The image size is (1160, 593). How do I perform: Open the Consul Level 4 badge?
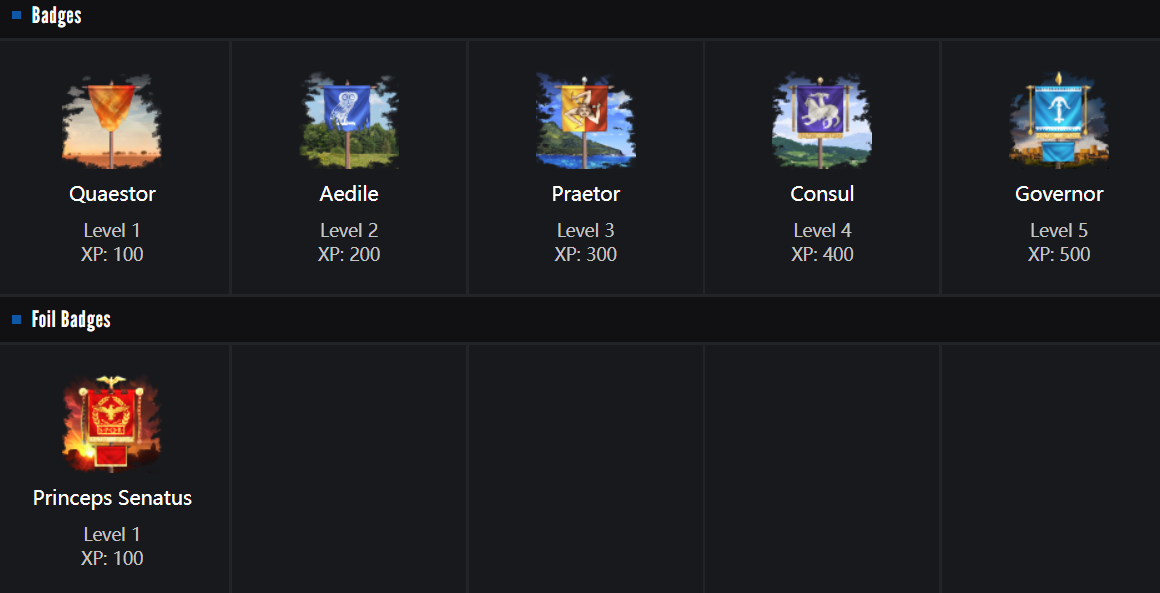point(822,122)
